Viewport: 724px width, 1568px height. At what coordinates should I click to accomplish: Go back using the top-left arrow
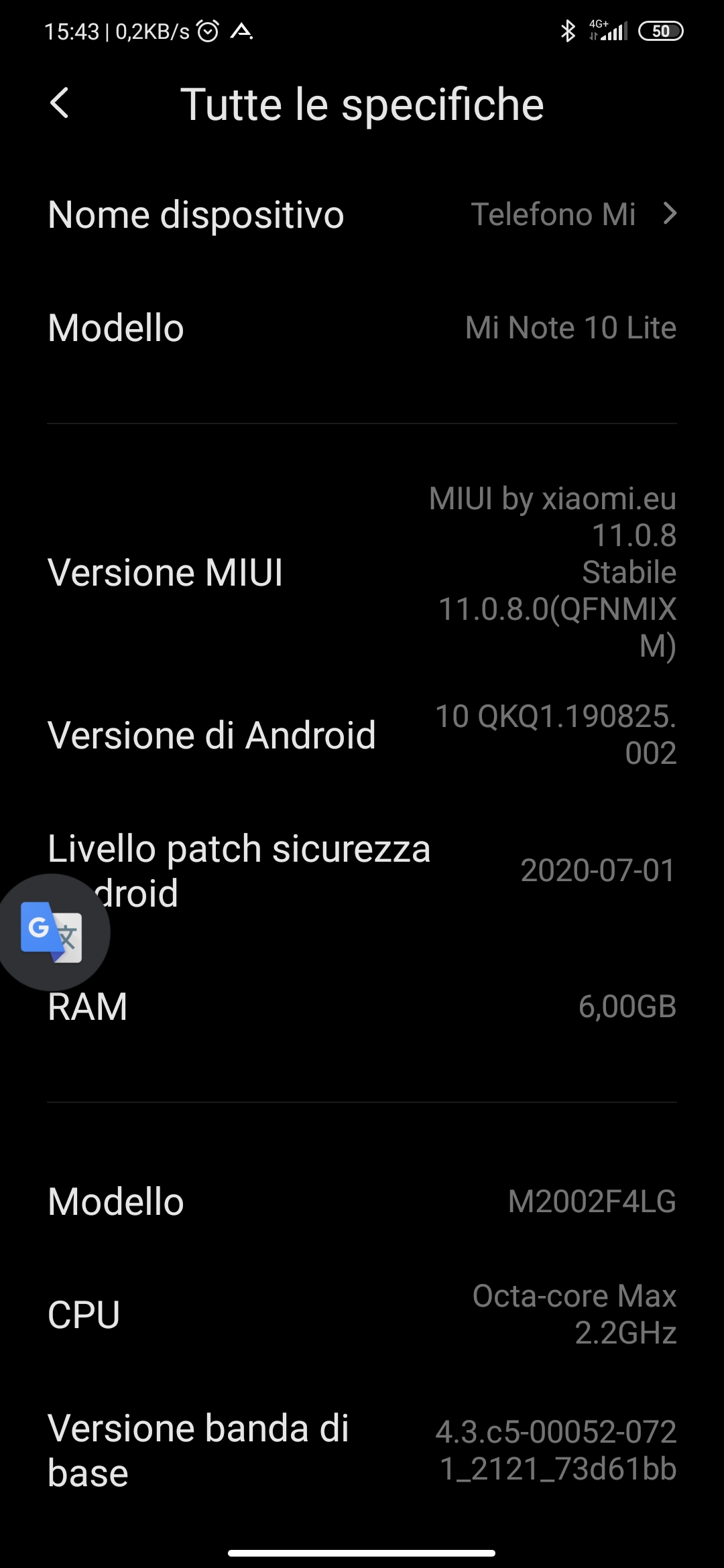coord(60,104)
